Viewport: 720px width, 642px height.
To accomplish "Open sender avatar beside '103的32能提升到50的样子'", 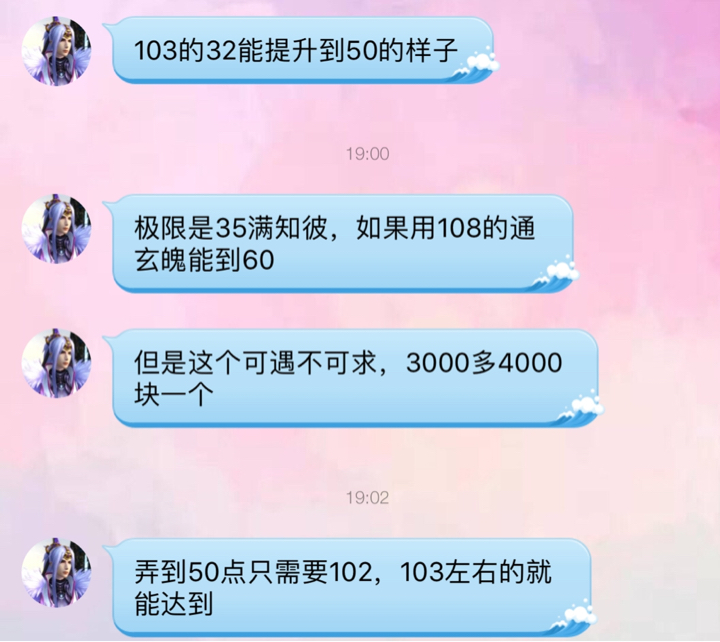I will click(x=57, y=50).
